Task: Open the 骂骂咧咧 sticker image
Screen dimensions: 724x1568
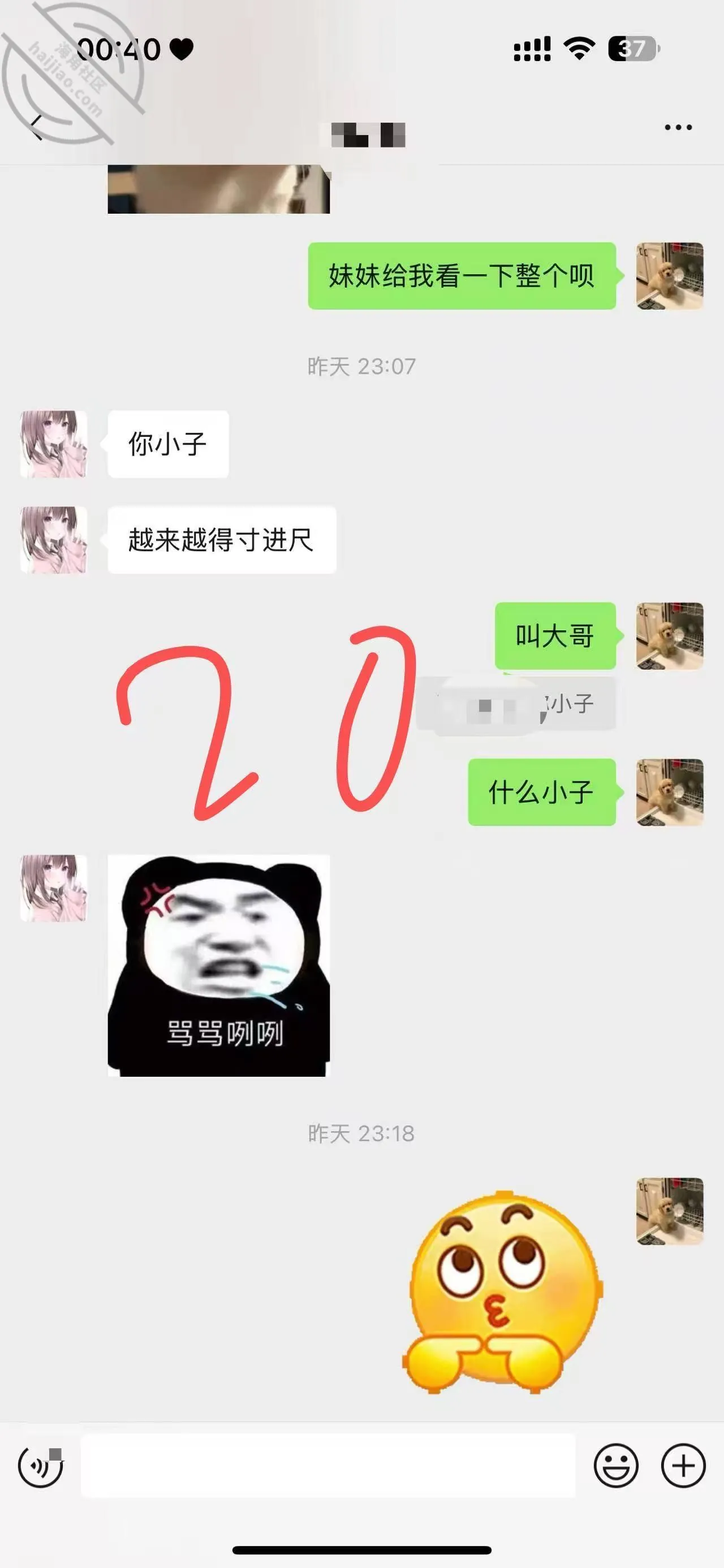Action: (x=218, y=965)
